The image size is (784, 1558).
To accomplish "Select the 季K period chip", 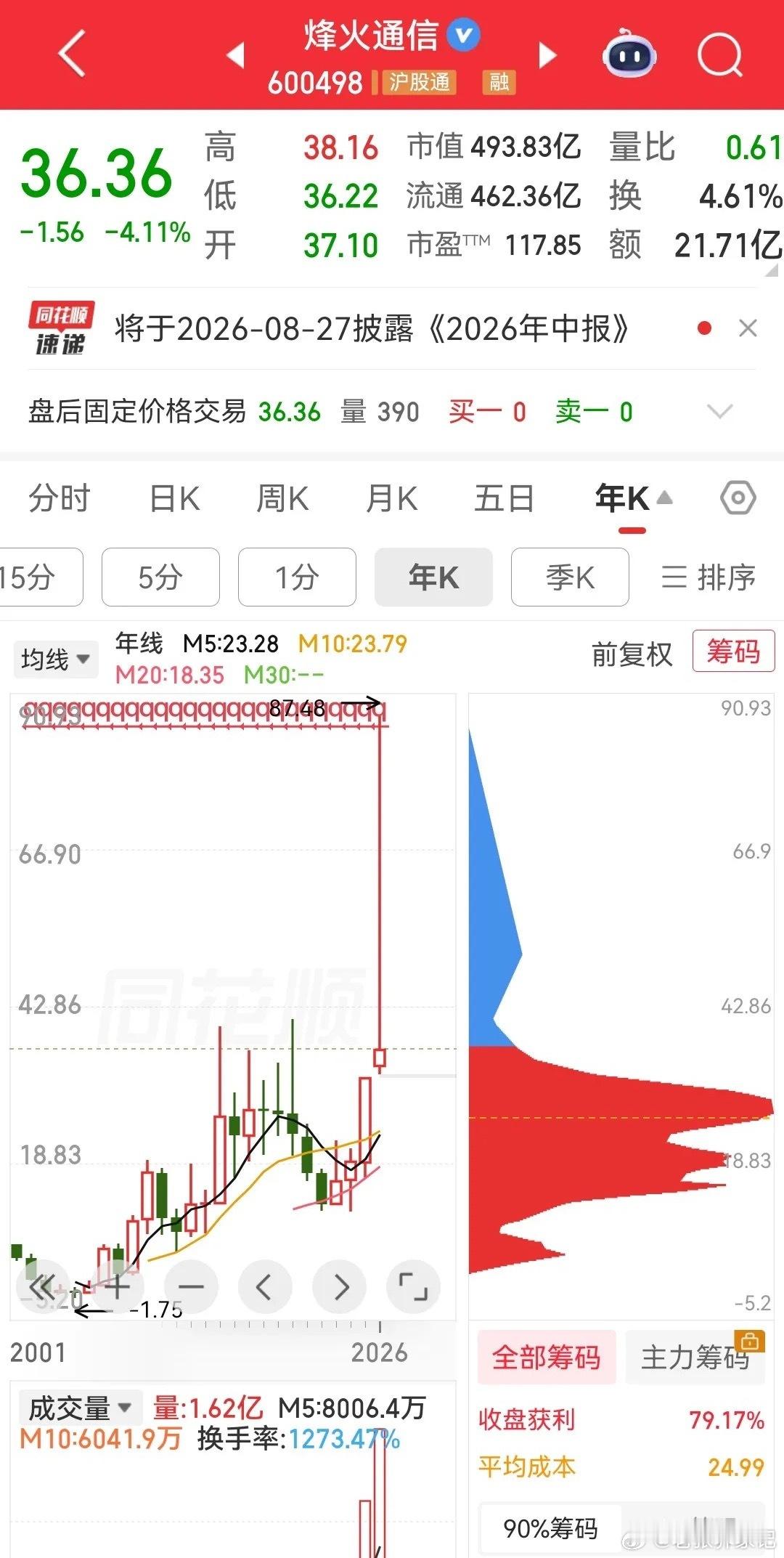I will [x=570, y=577].
